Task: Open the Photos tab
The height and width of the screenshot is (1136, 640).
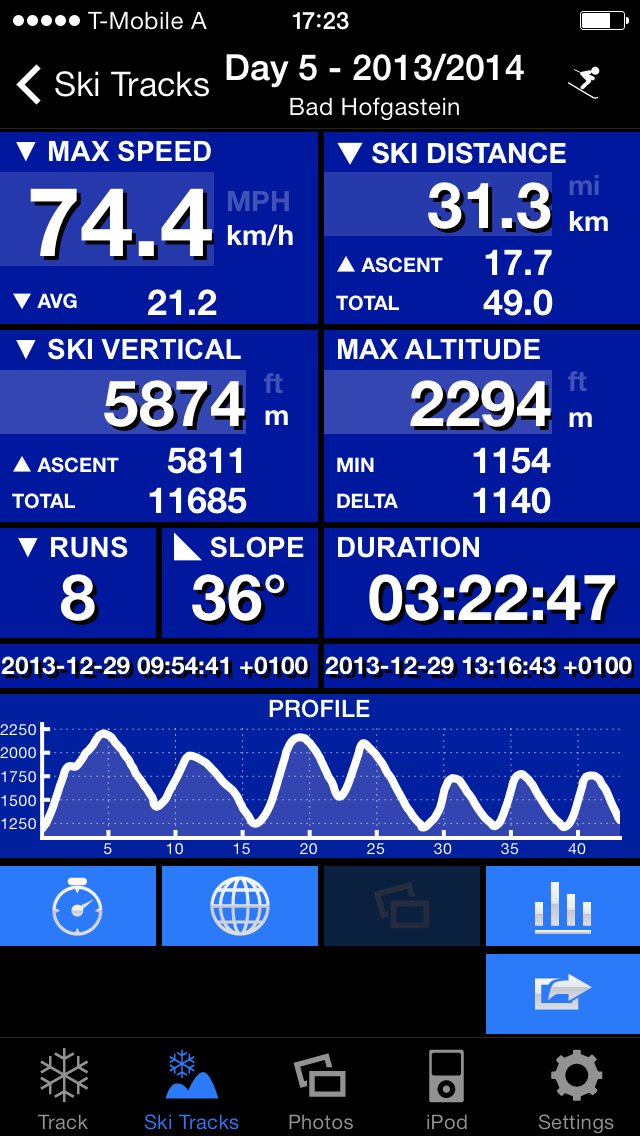Action: 320,1088
